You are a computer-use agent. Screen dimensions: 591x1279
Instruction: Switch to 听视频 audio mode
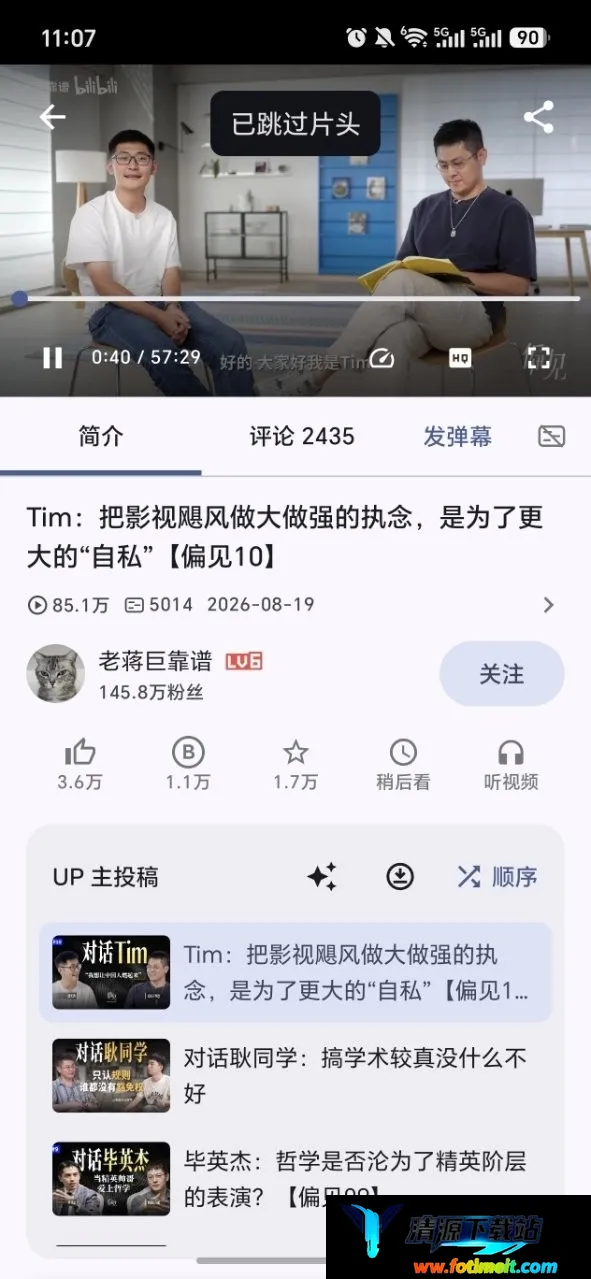(511, 765)
